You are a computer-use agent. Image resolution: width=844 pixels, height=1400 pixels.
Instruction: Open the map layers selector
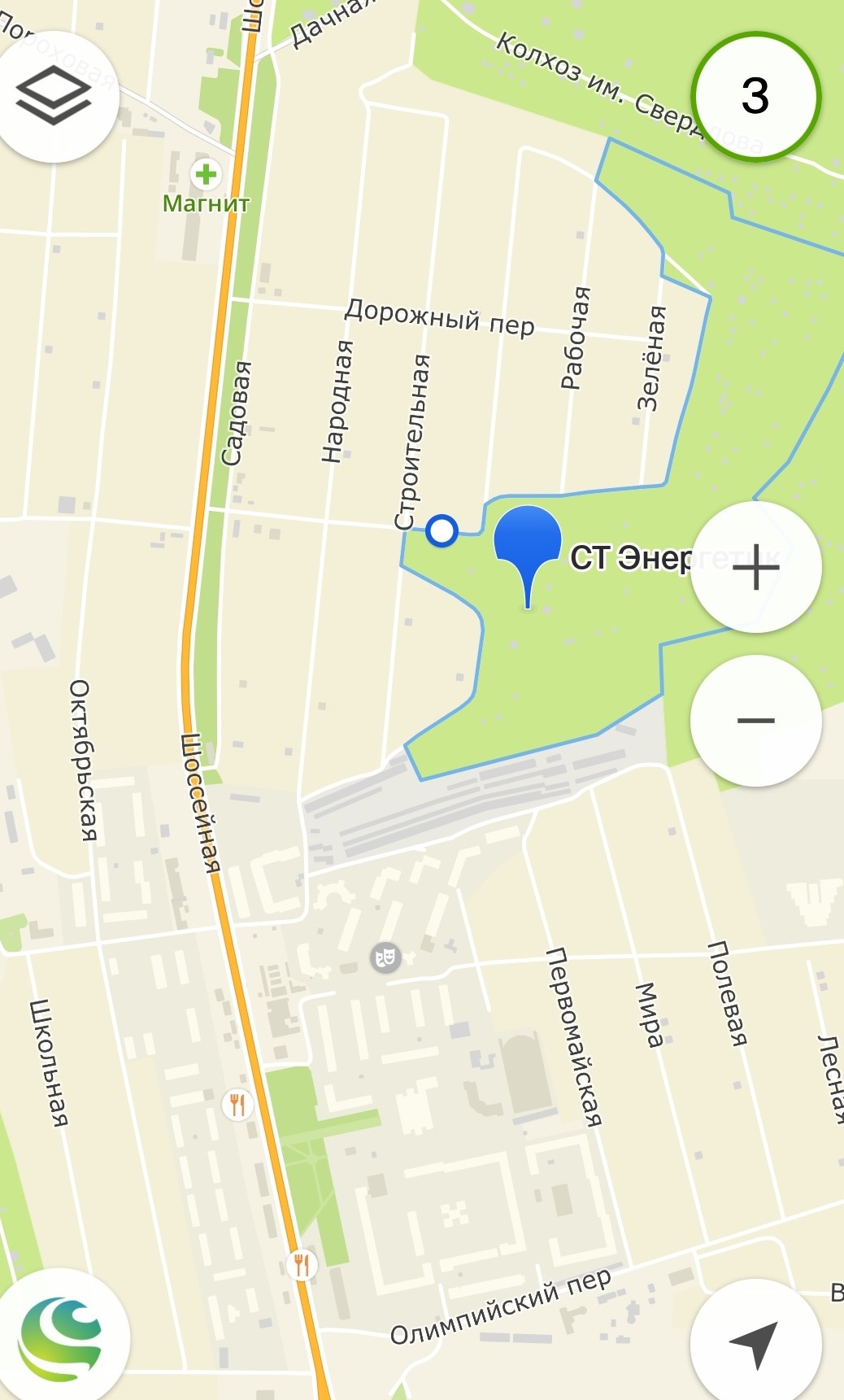pyautogui.click(x=54, y=98)
